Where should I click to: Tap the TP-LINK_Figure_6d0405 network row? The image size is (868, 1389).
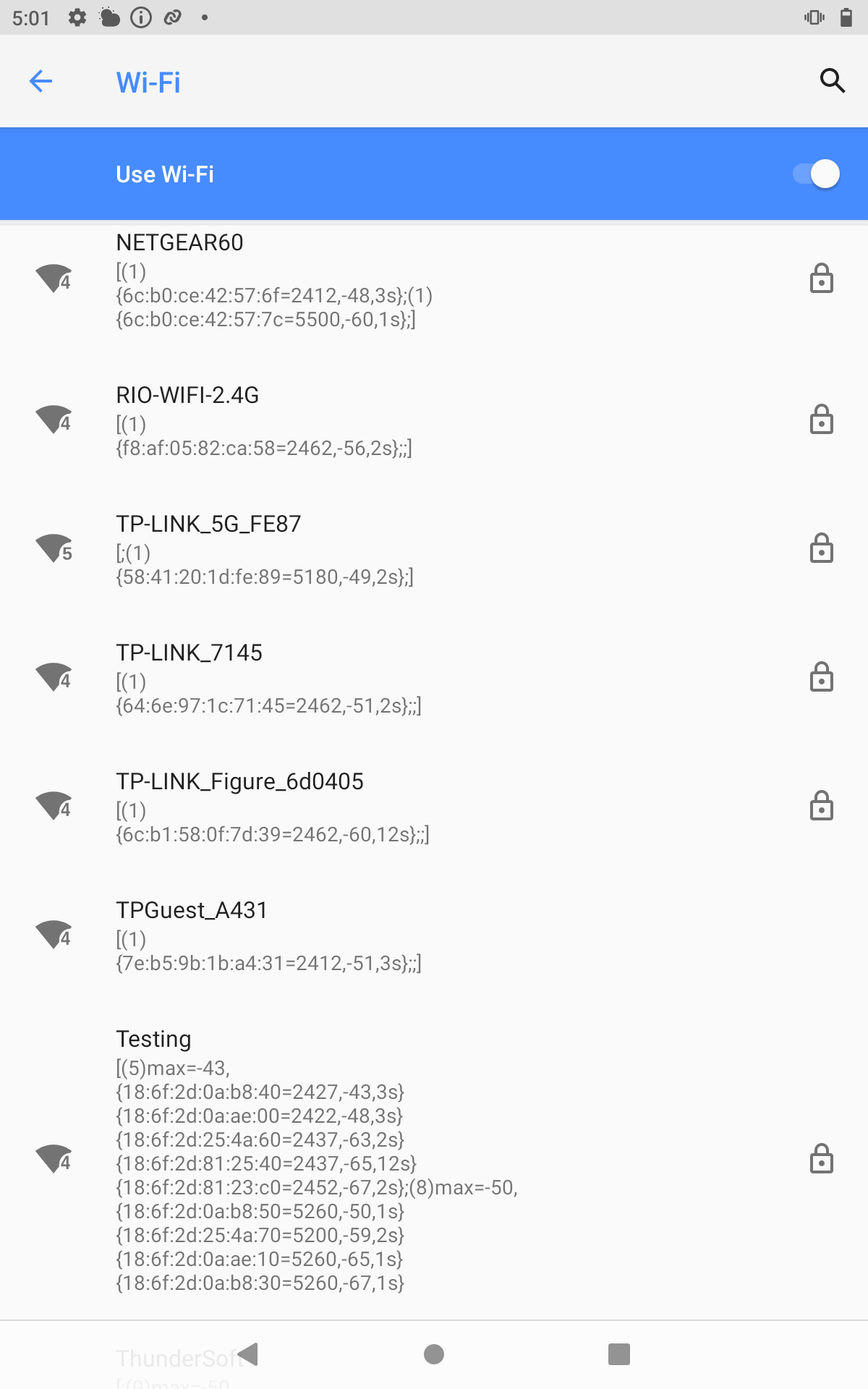(x=434, y=807)
